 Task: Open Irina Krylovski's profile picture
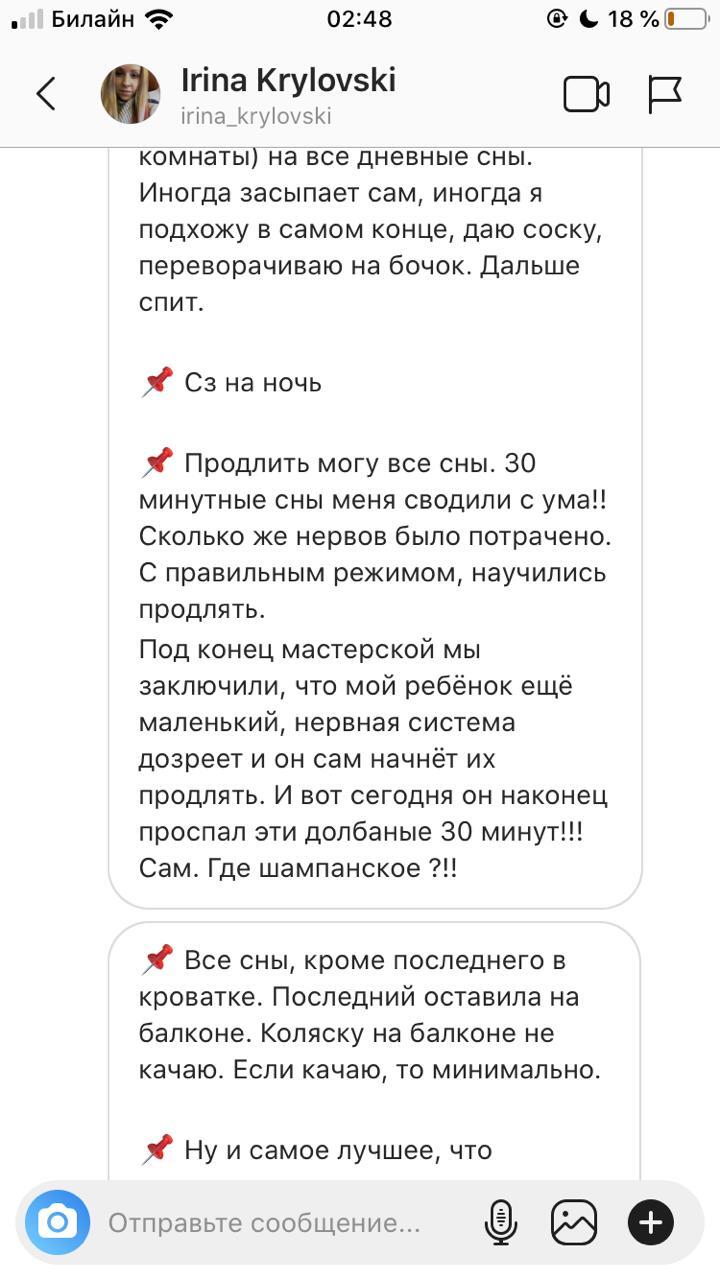(x=131, y=94)
